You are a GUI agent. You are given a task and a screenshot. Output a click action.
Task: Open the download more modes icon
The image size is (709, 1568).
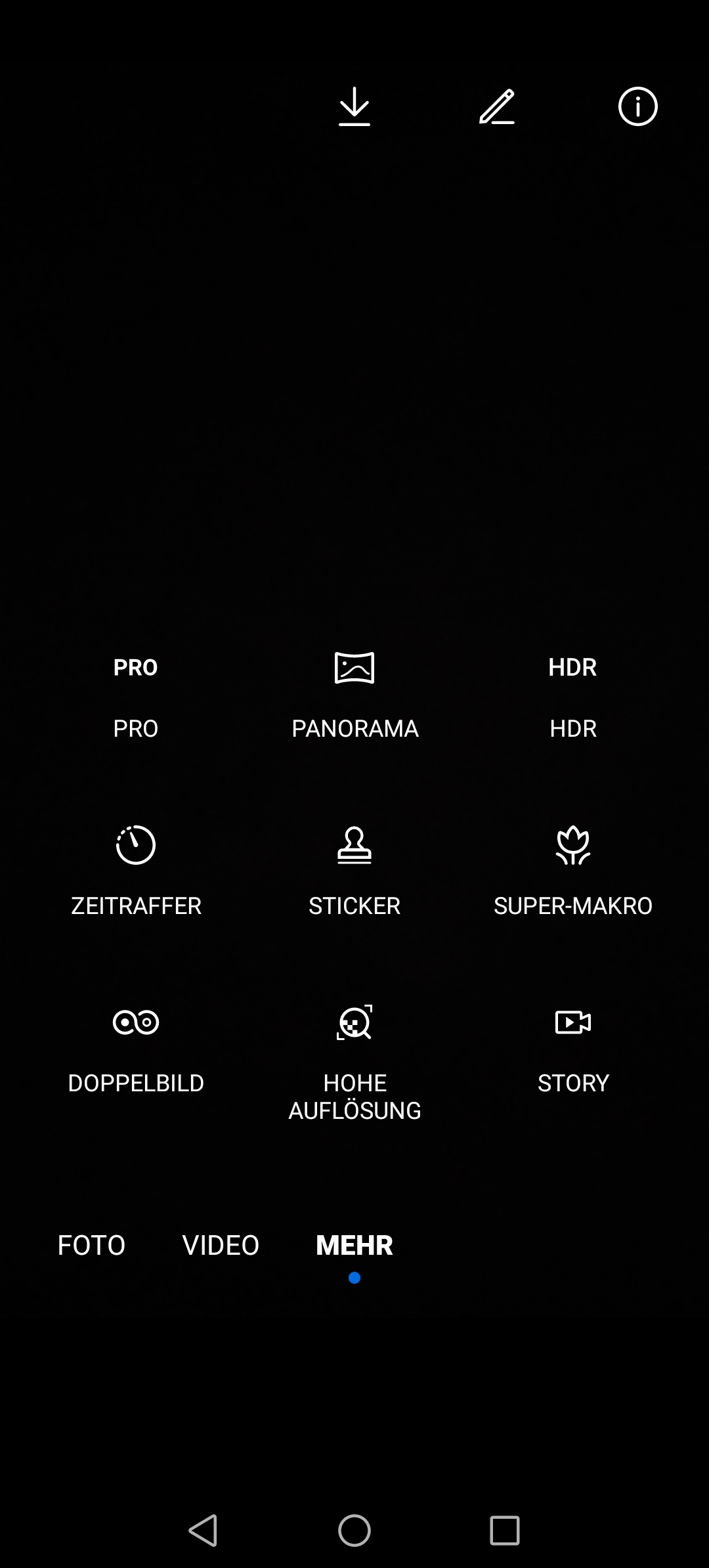[354, 106]
